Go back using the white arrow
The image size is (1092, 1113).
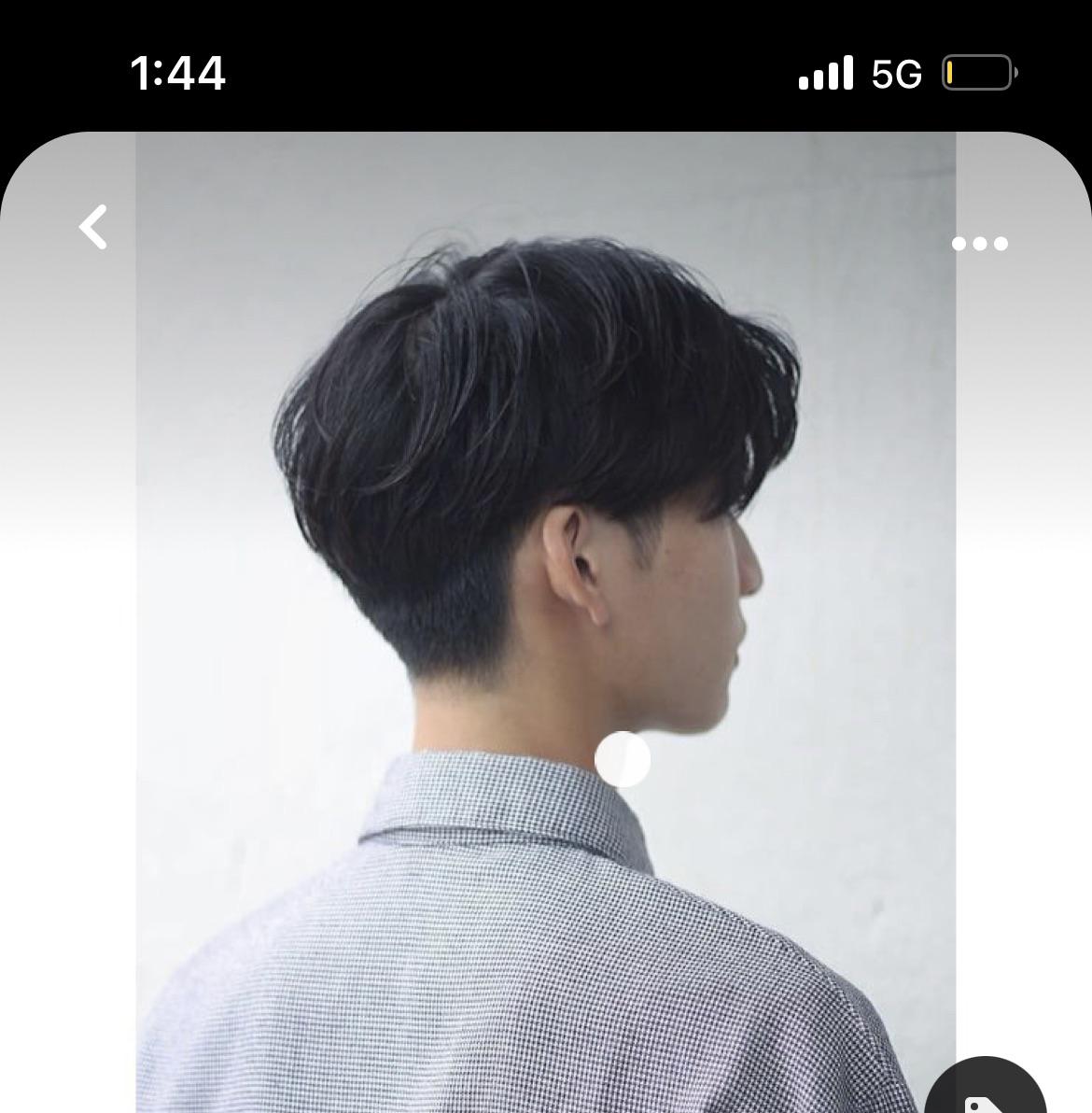pos(93,227)
